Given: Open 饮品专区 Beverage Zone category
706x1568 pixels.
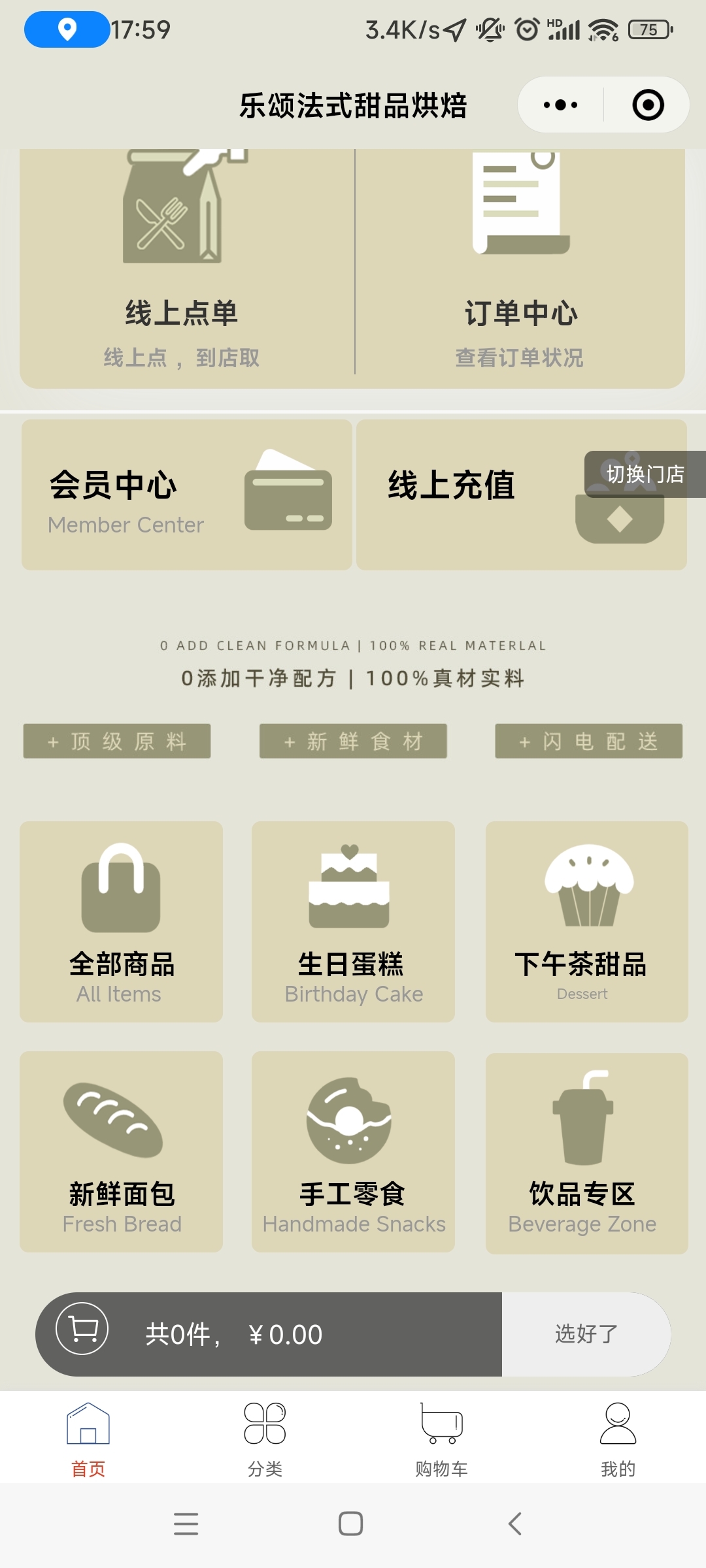Looking at the screenshot, I should click(x=586, y=1152).
